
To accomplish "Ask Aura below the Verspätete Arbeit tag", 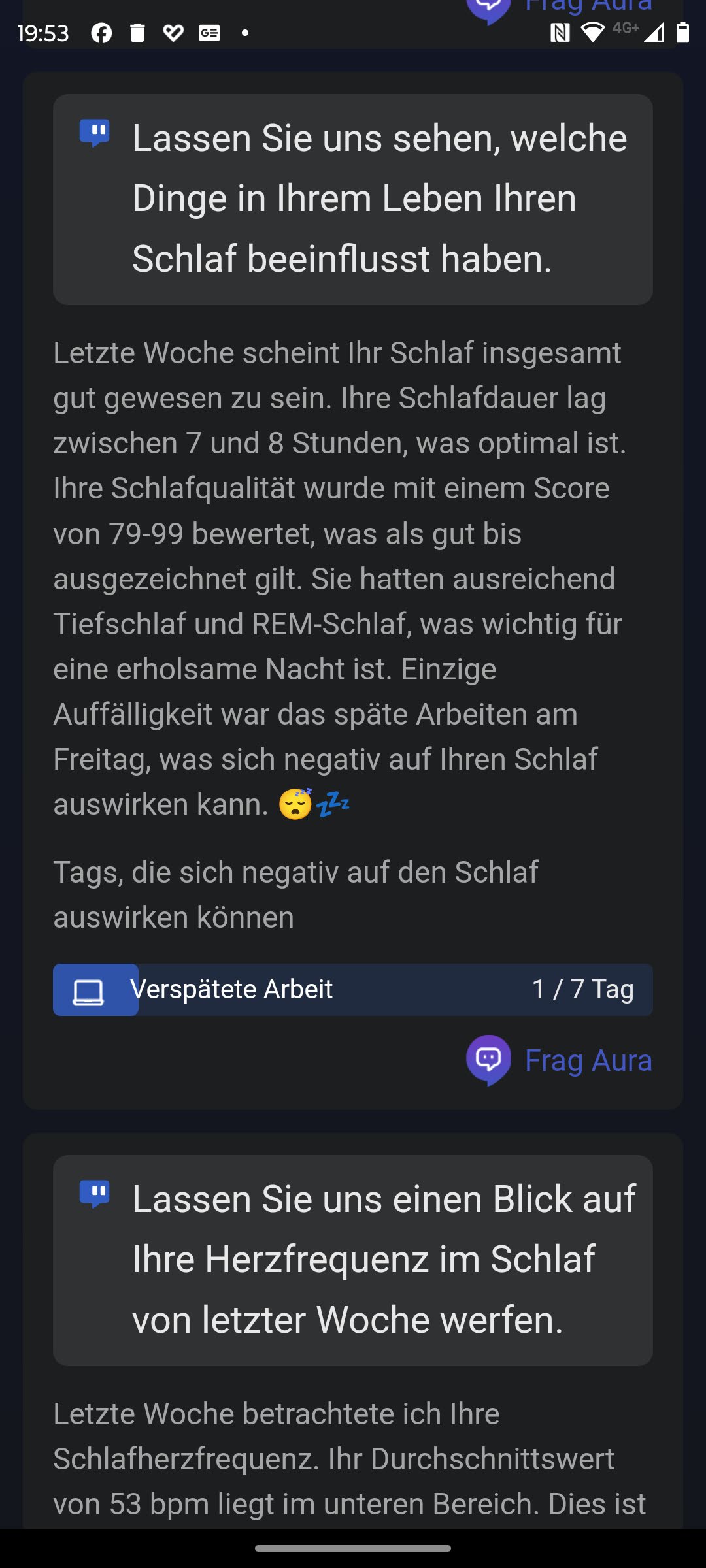I will pos(560,1060).
